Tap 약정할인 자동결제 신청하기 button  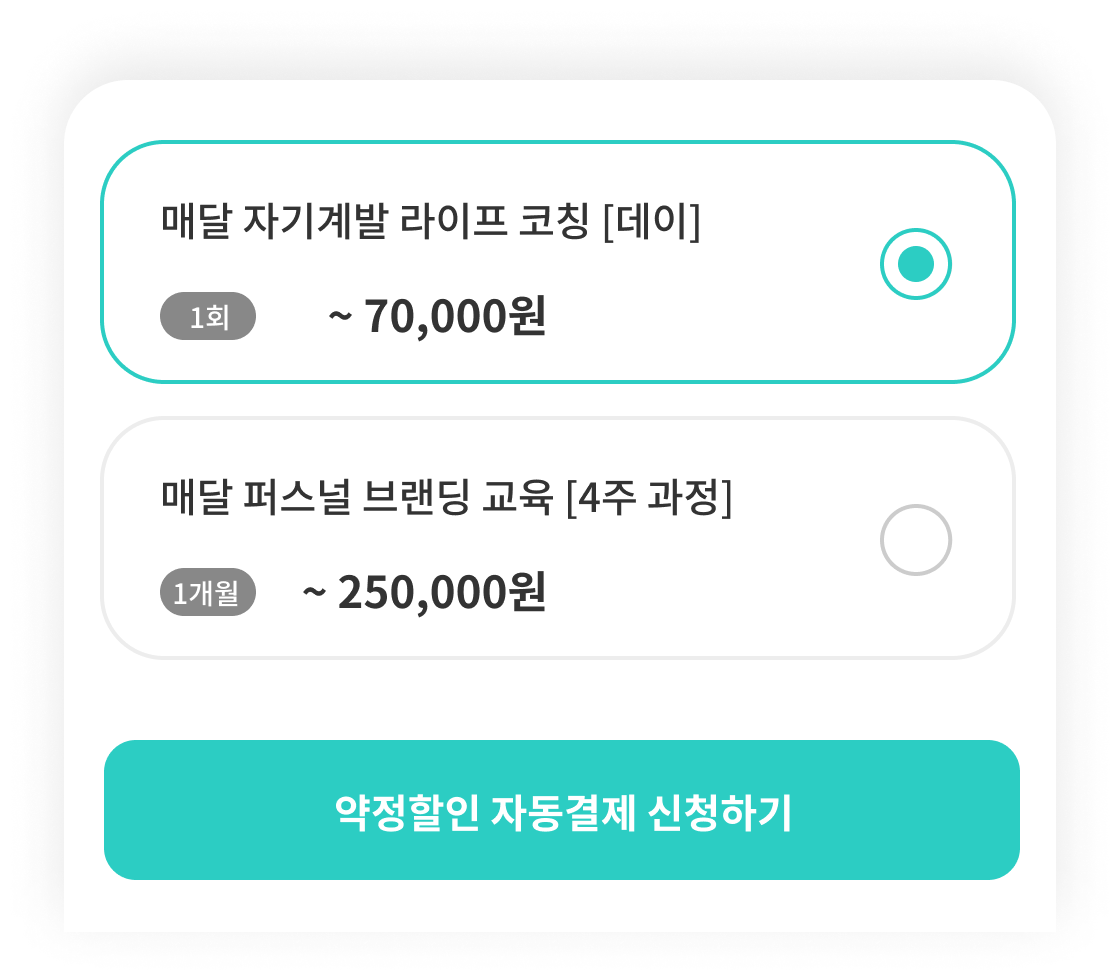(x=561, y=811)
